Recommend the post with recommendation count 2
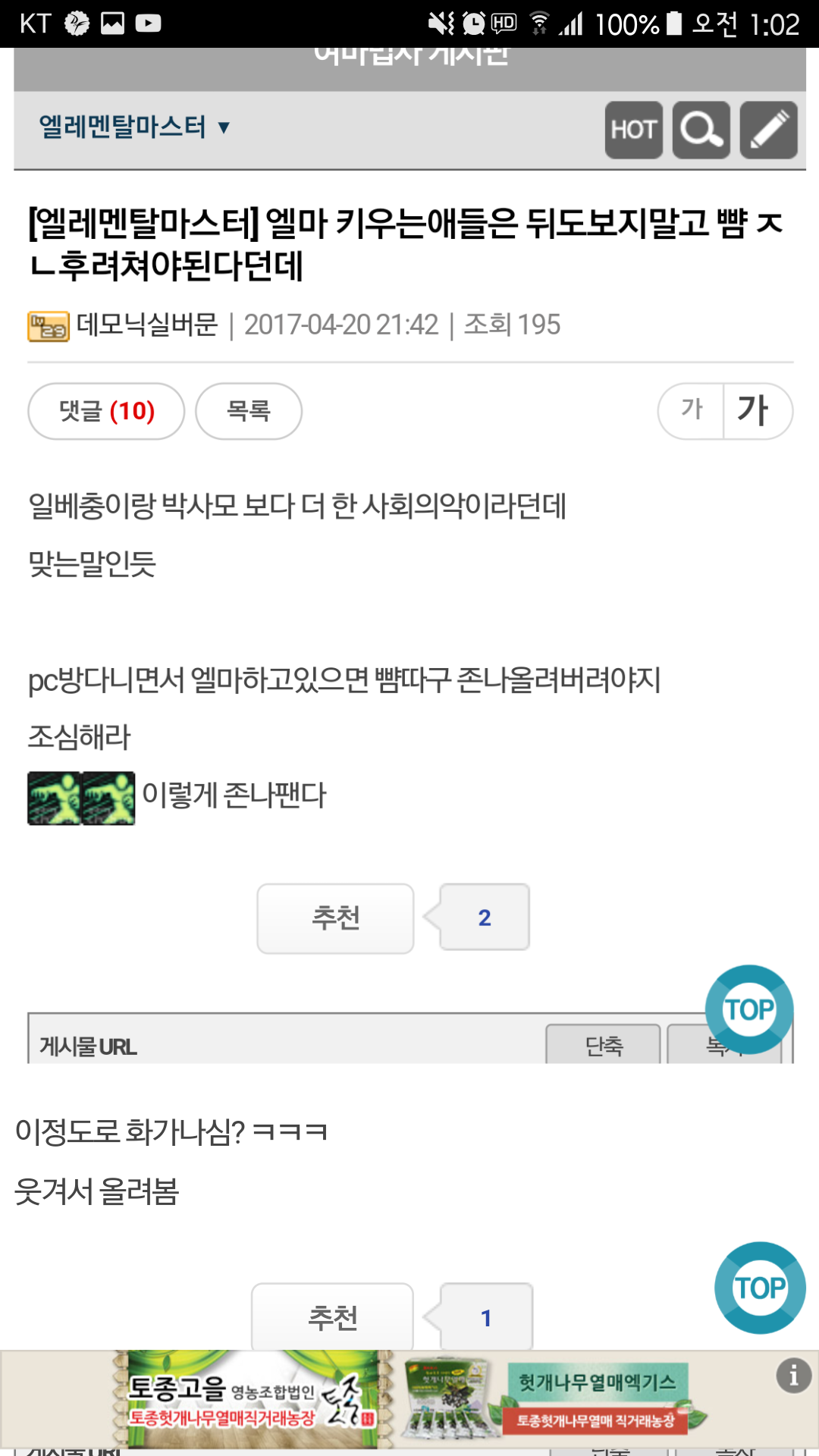The image size is (819, 1456). coord(335,918)
